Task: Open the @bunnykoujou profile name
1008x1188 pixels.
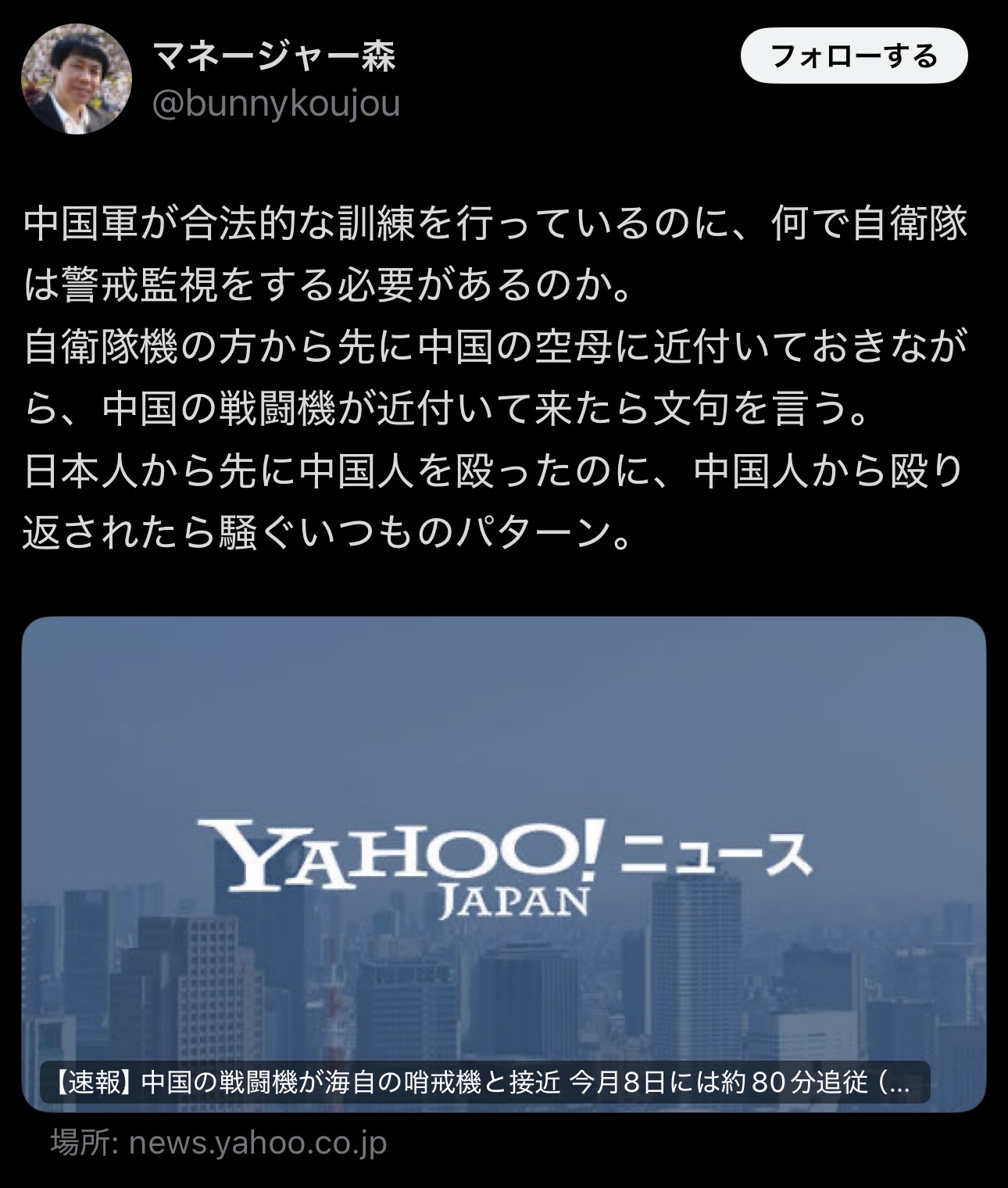Action: click(275, 103)
